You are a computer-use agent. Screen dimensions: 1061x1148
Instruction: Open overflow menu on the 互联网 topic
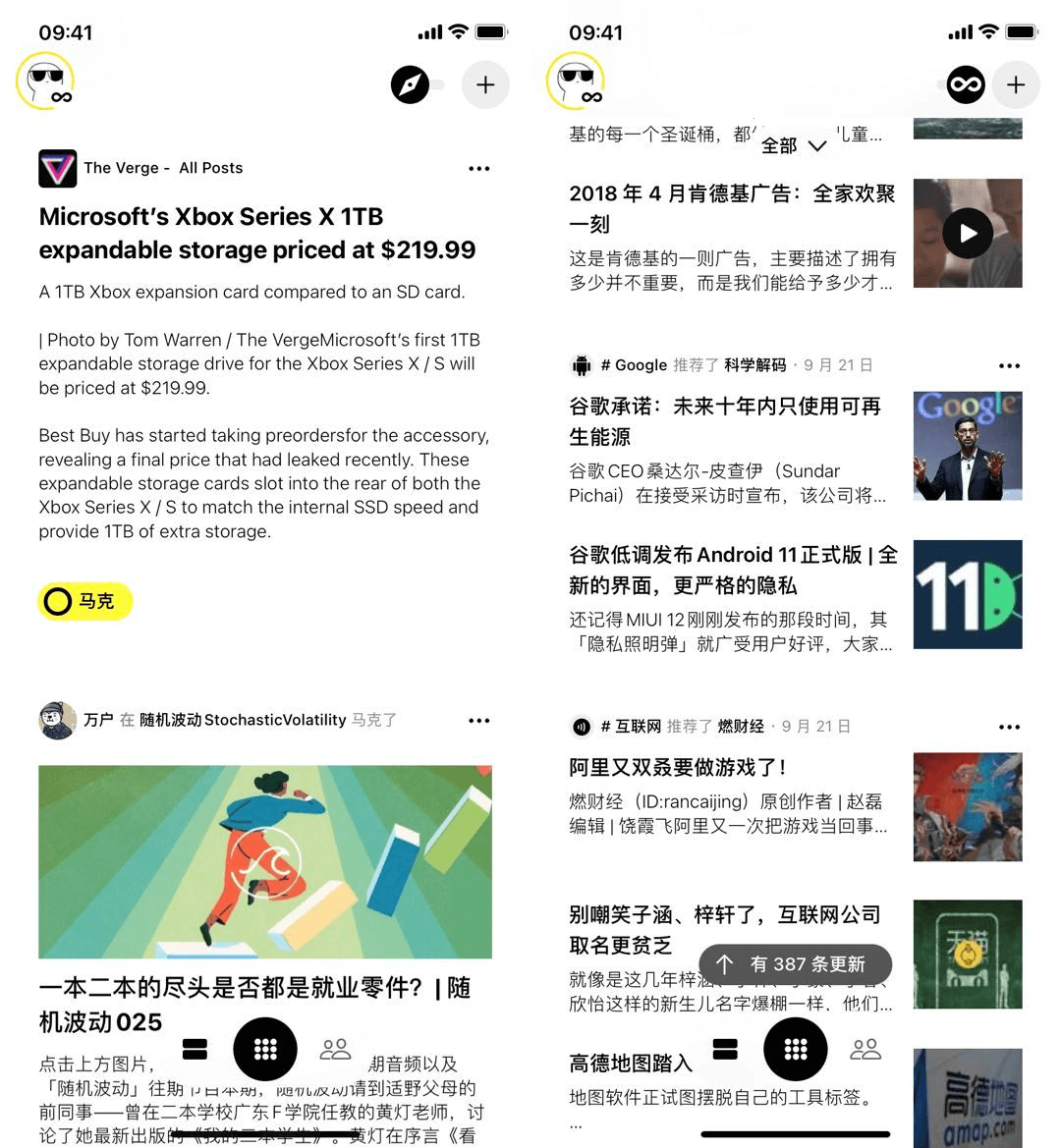[1009, 728]
